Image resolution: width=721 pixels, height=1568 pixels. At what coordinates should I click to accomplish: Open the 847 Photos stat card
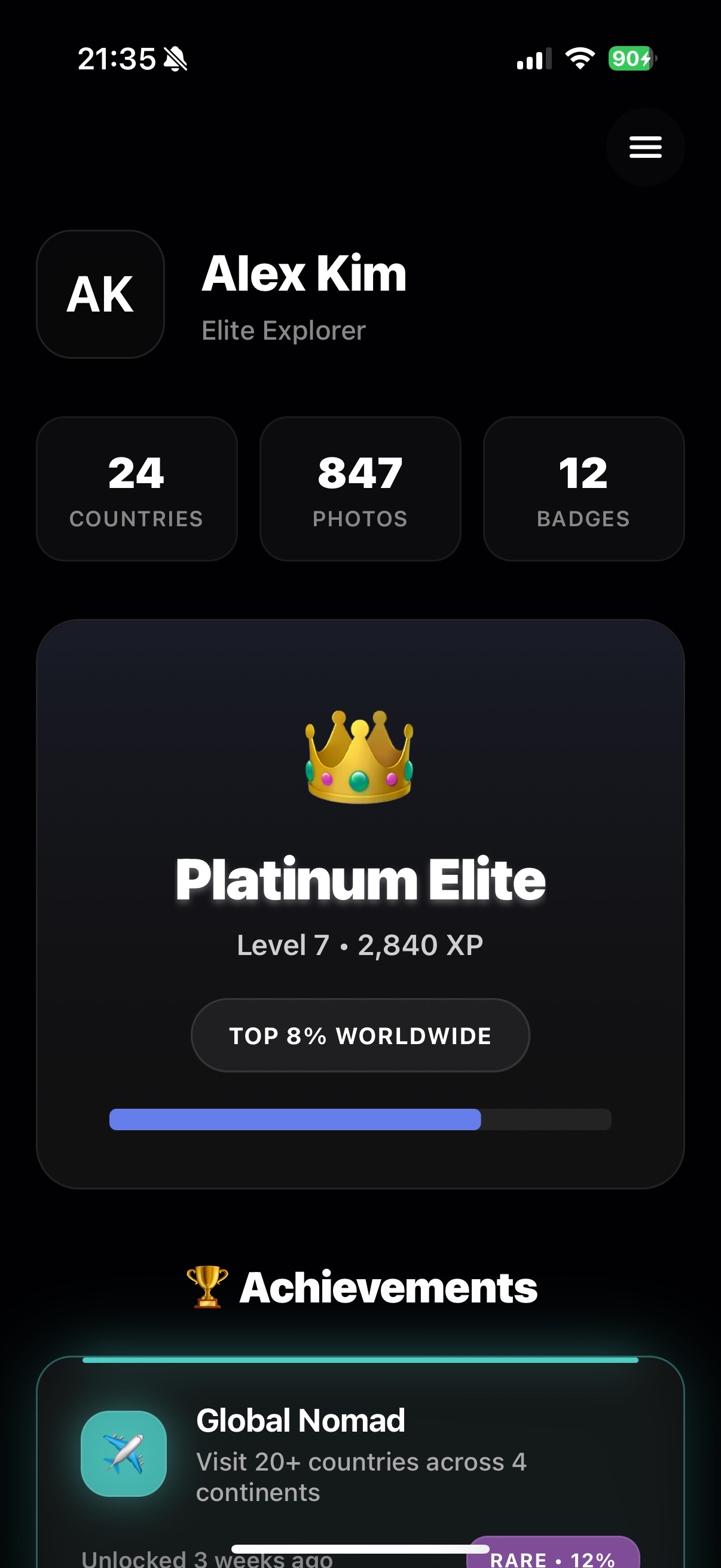click(360, 488)
